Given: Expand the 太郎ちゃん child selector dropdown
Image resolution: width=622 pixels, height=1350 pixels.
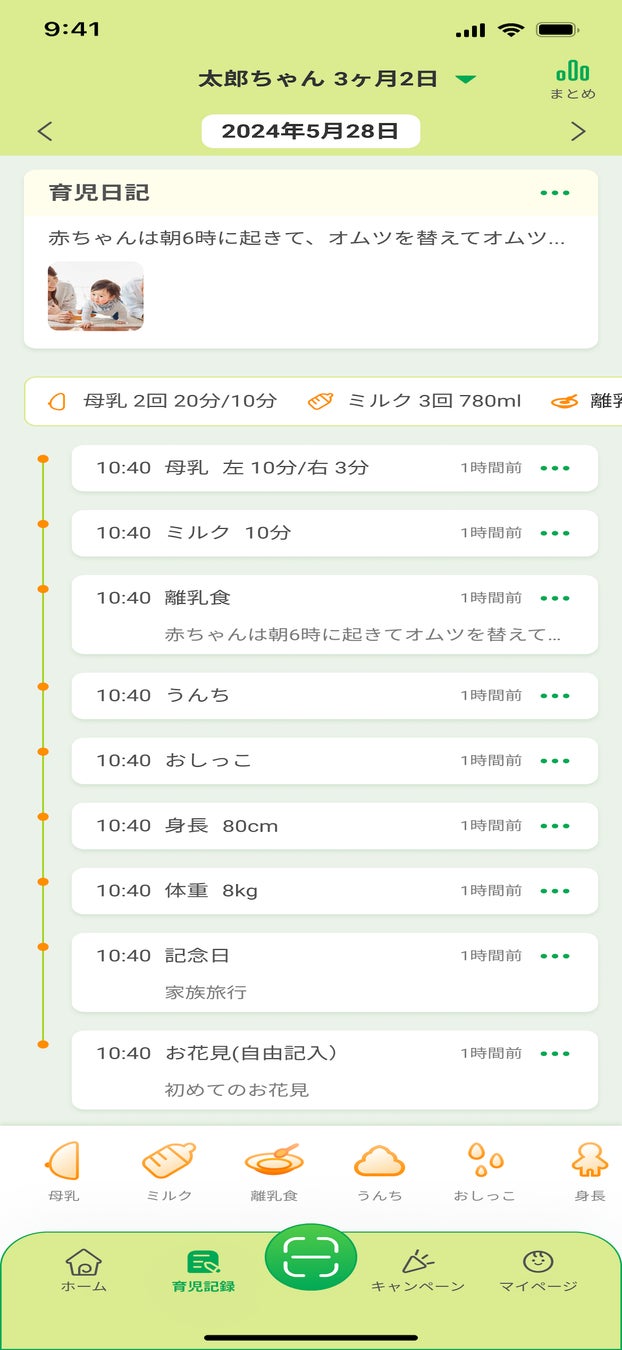Looking at the screenshot, I should coord(466,79).
